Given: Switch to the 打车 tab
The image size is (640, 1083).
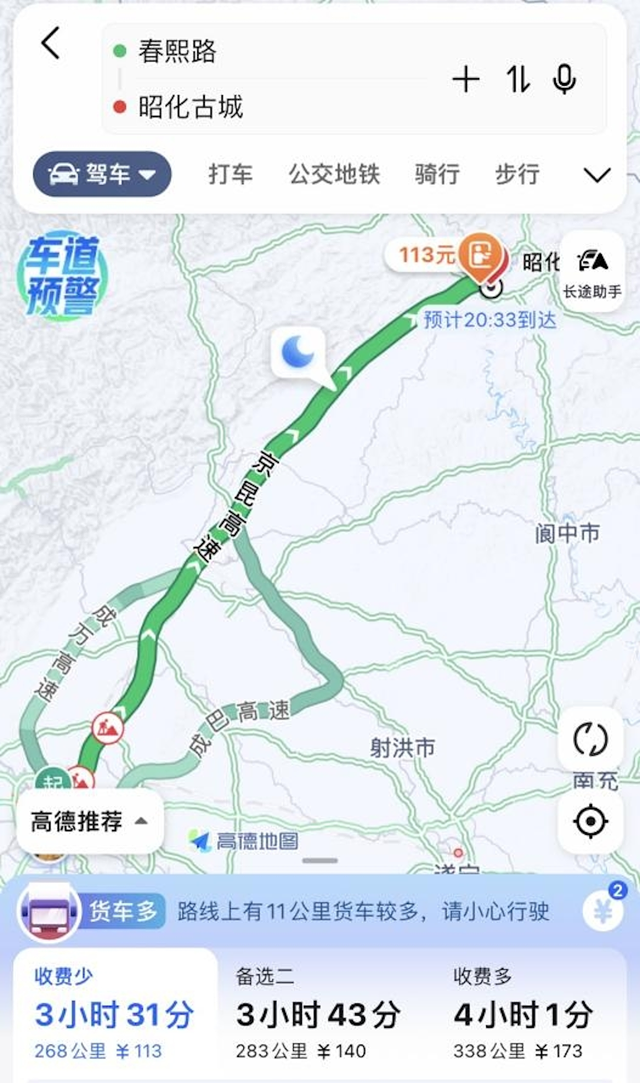Looking at the screenshot, I should click(x=230, y=174).
